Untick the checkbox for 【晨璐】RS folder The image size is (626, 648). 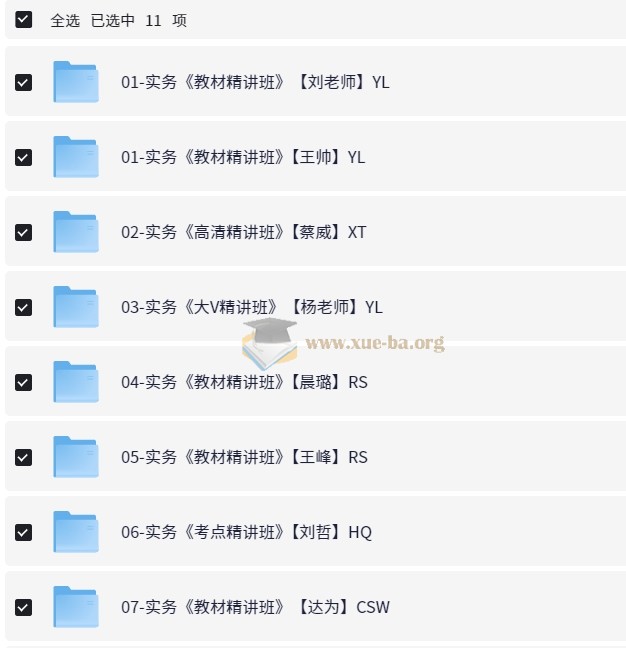[24, 382]
